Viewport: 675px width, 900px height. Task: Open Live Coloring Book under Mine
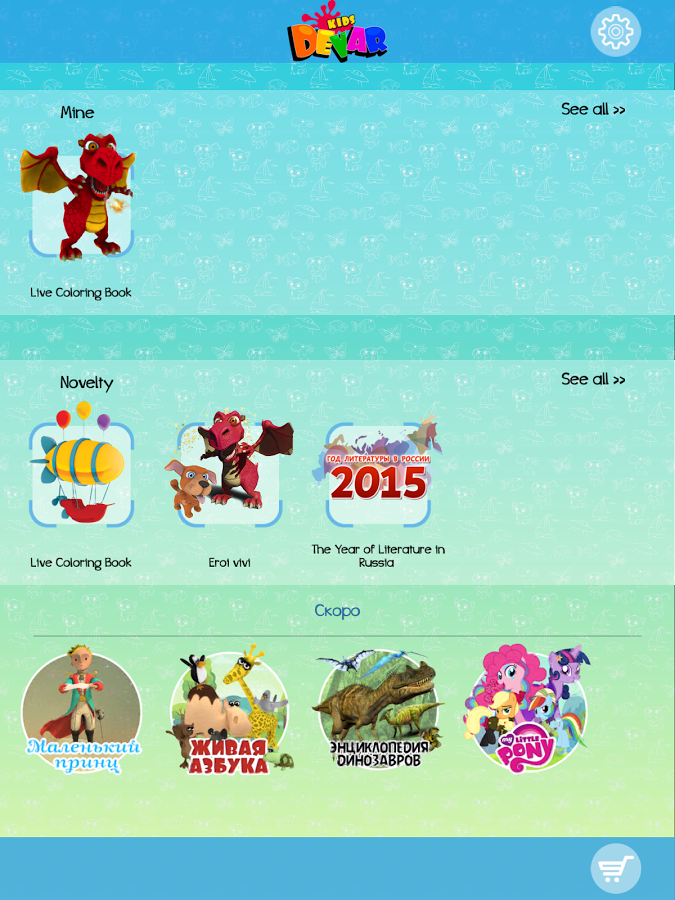tap(81, 202)
